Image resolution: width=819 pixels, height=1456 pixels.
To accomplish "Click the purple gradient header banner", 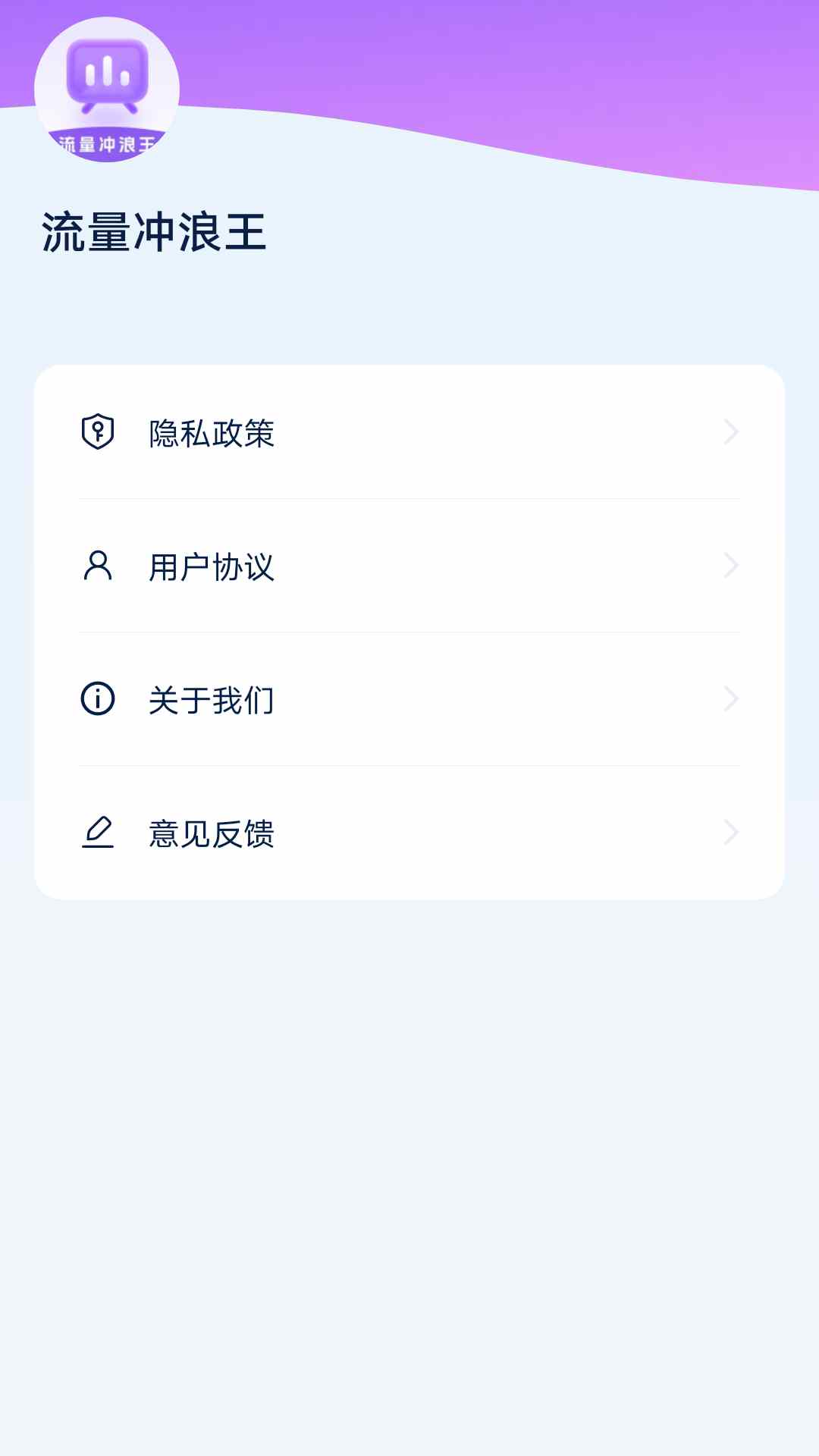I will pyautogui.click(x=493, y=68).
